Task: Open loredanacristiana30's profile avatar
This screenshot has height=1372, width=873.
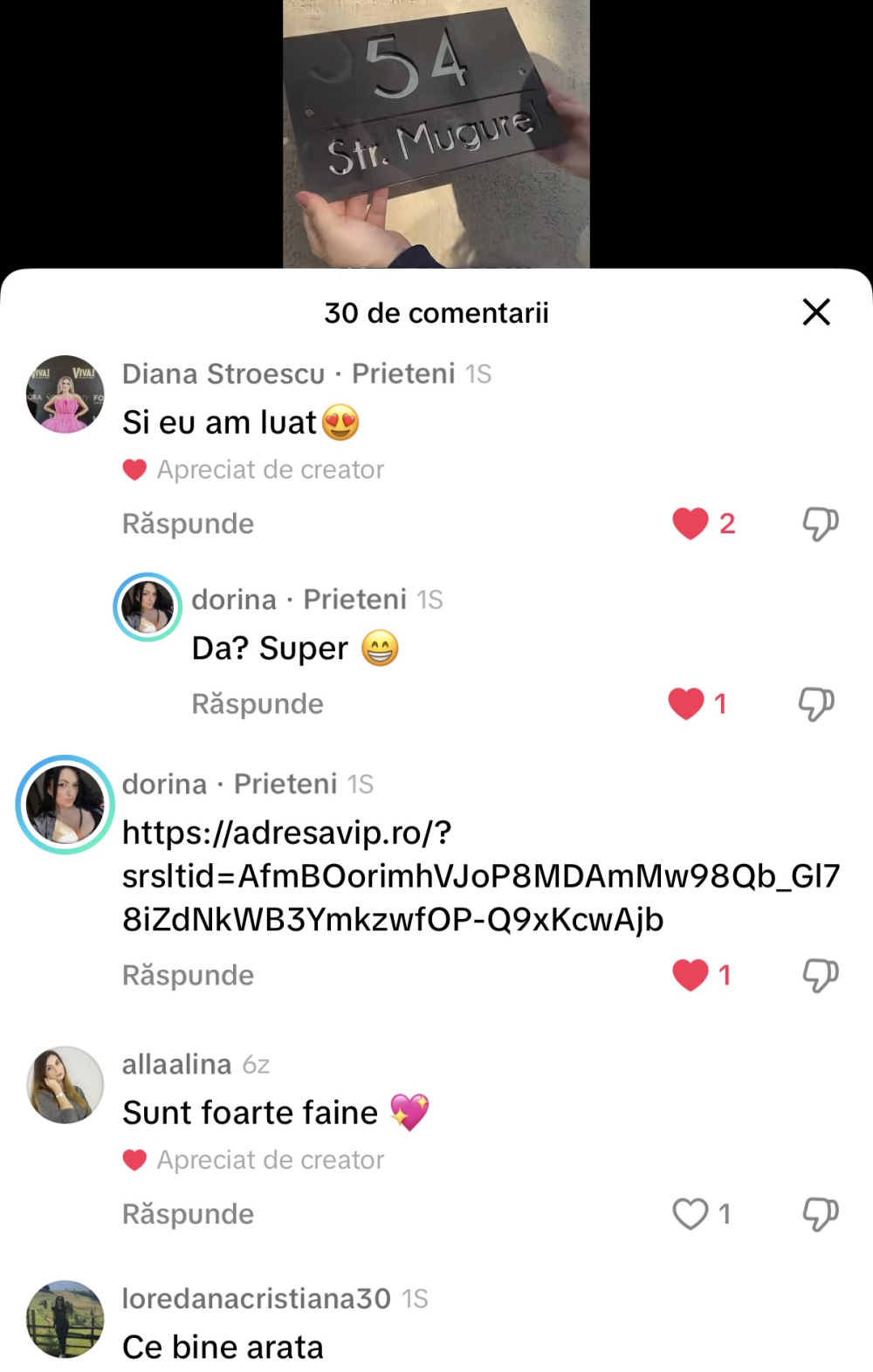Action: pyautogui.click(x=65, y=1319)
